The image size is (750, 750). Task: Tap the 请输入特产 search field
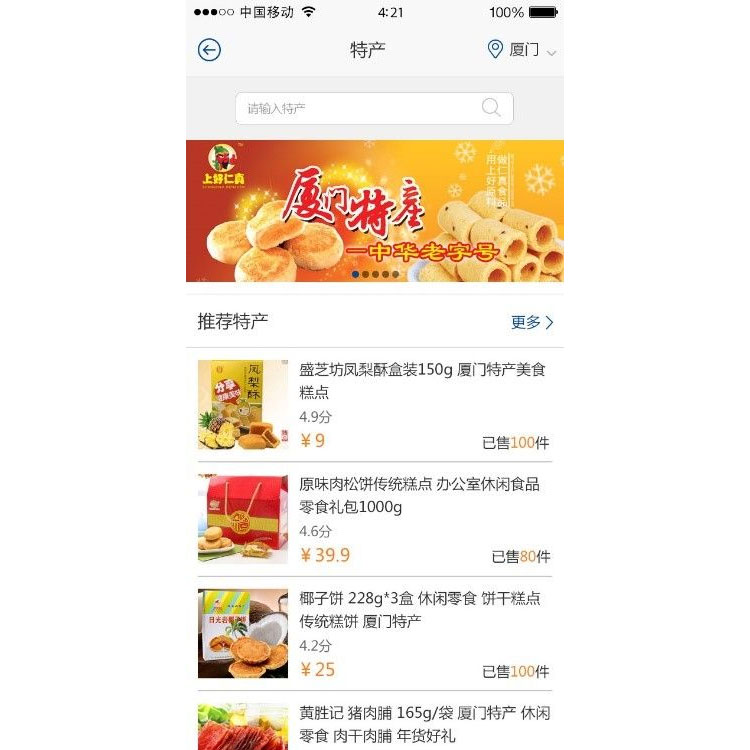360,108
